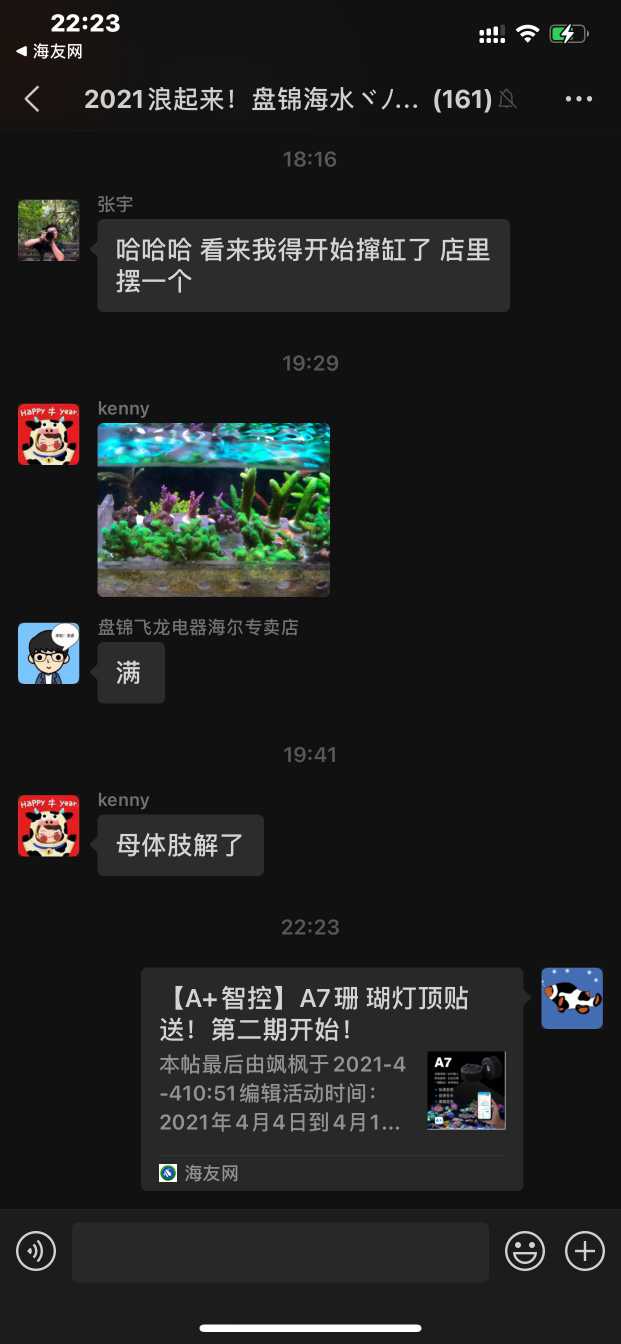Open my own avatar beside shared link
621x1344 pixels.
(572, 998)
